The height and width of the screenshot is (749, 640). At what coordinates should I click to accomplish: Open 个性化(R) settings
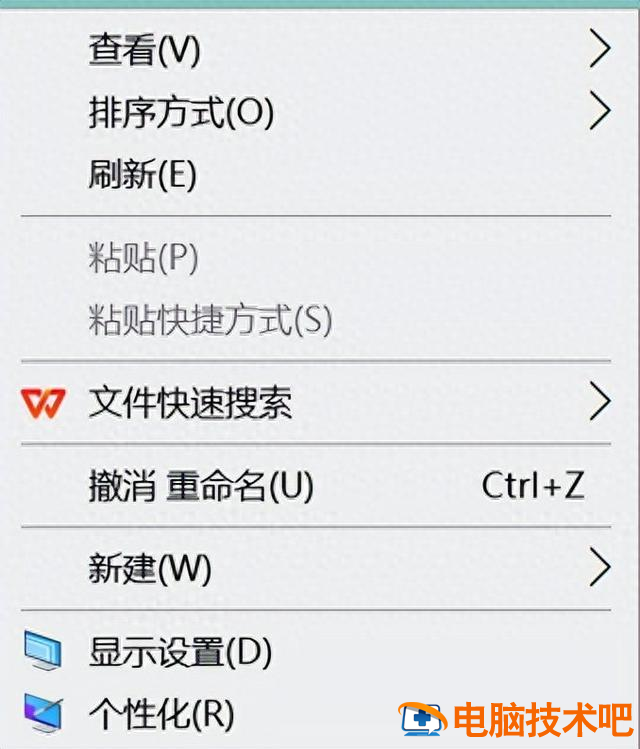(161, 714)
